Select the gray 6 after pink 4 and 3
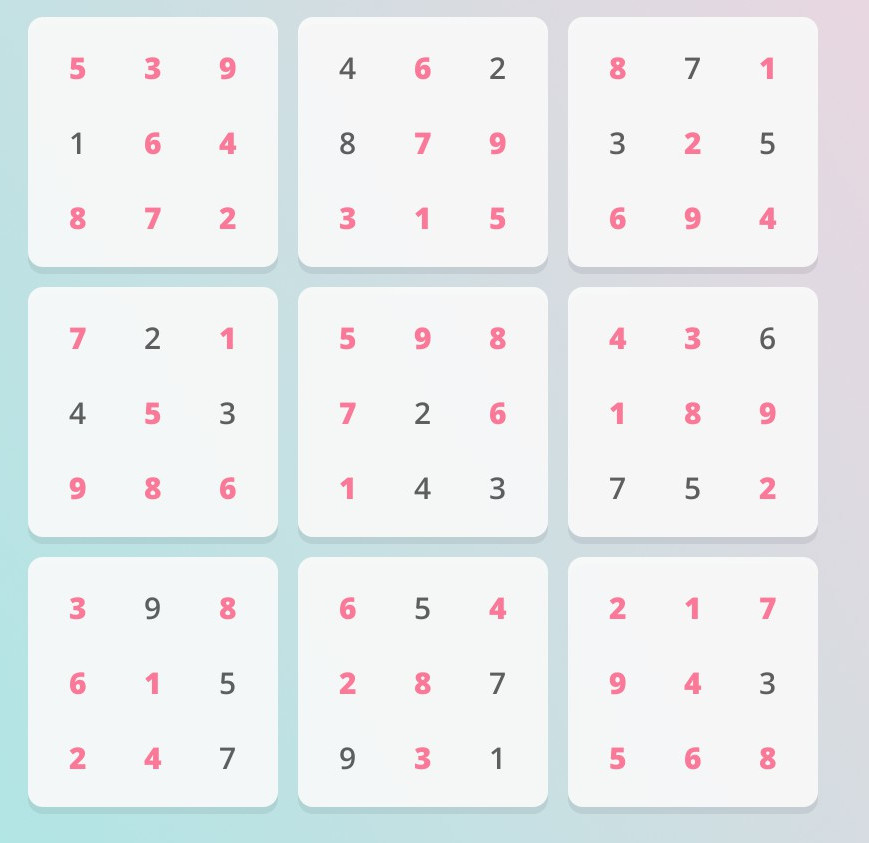Viewport: 869px width, 843px height. [767, 339]
